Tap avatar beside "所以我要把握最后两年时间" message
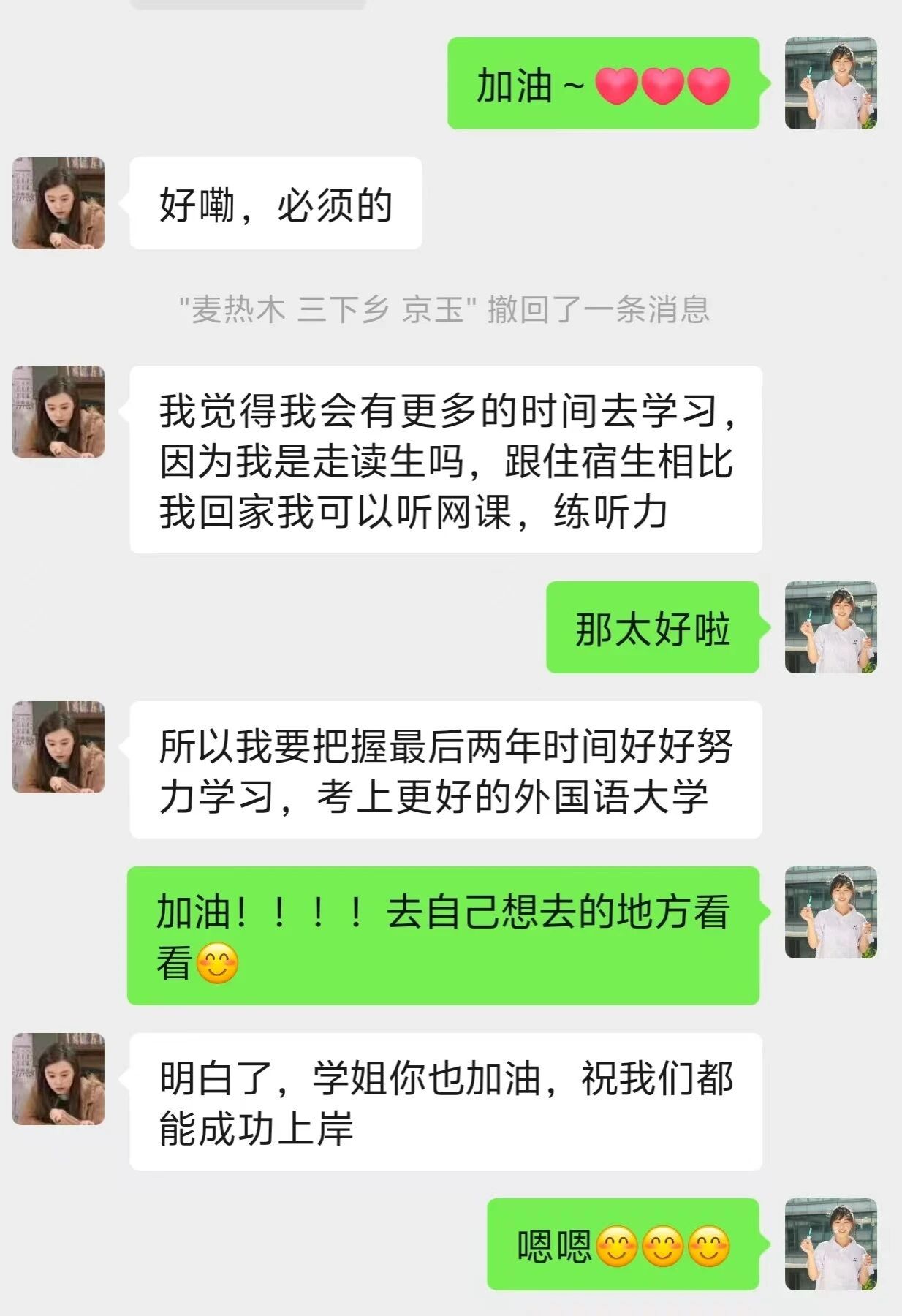This screenshot has height=1316, width=902. point(58,746)
